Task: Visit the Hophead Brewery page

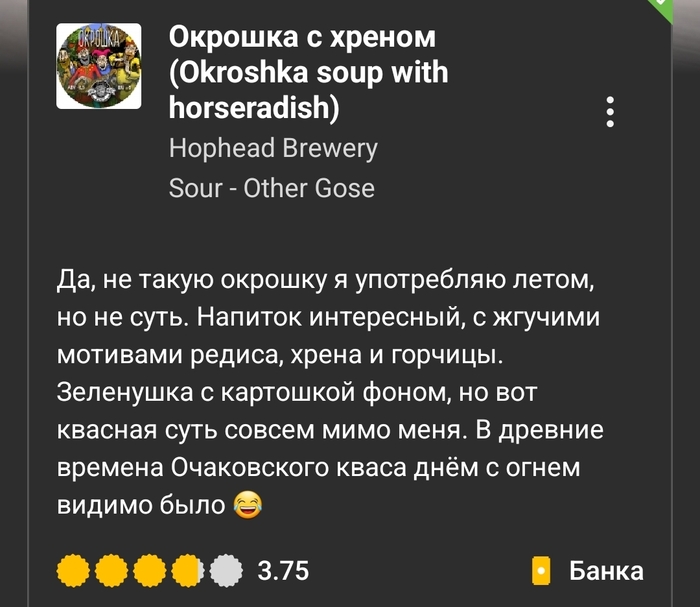Action: click(273, 149)
